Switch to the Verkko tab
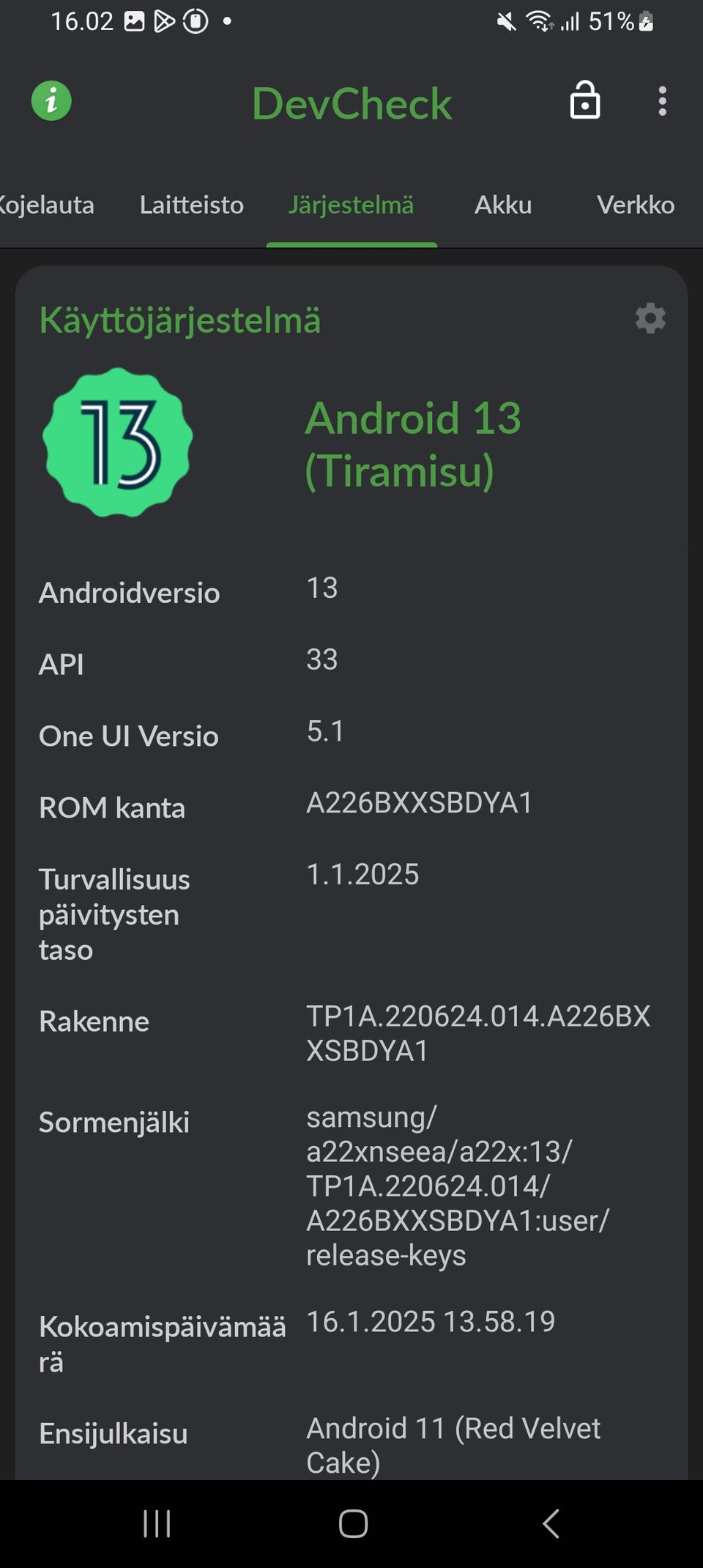This screenshot has height=1568, width=703. coord(636,205)
